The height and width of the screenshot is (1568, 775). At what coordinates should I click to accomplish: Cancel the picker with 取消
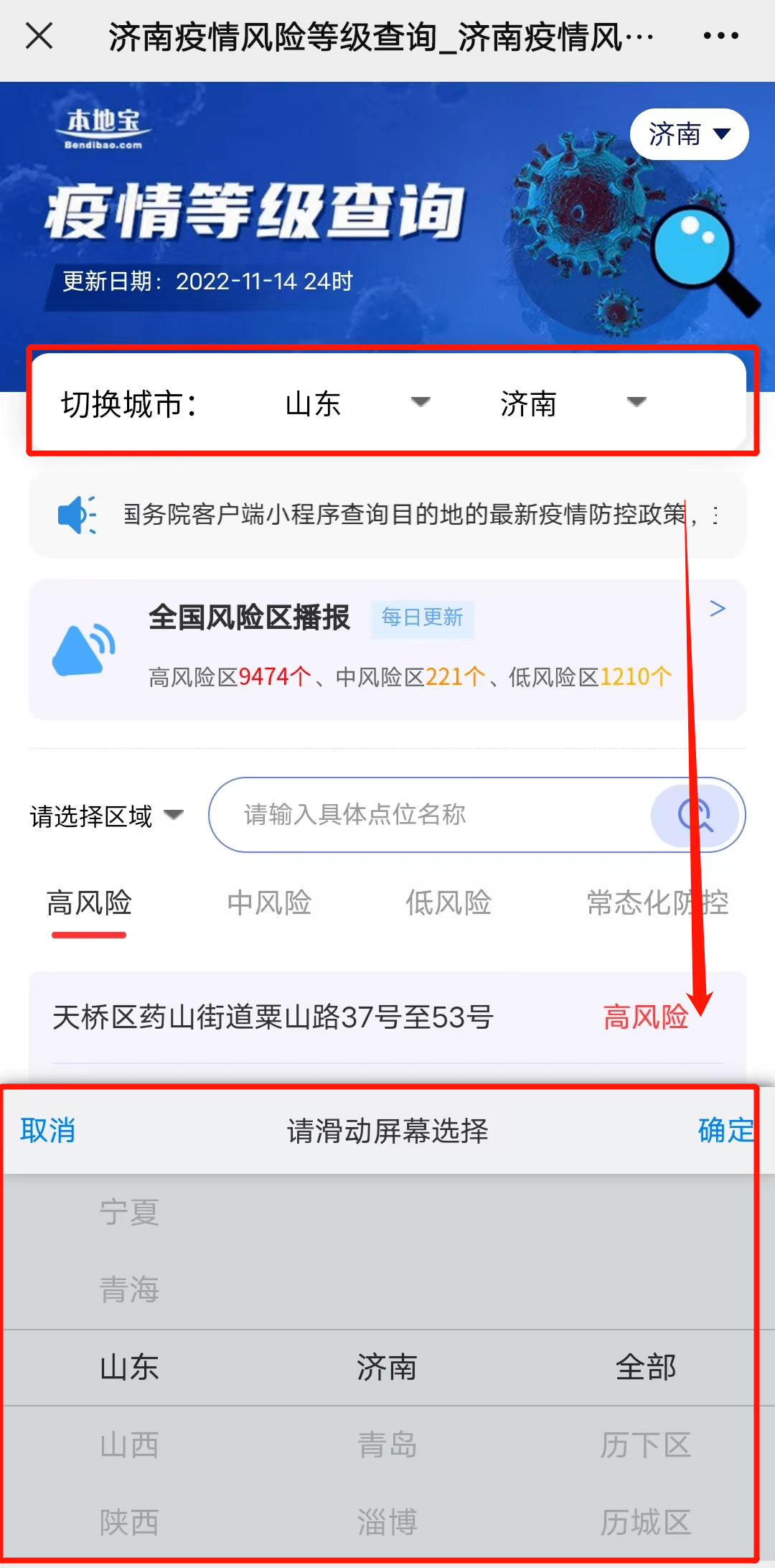coord(47,1131)
